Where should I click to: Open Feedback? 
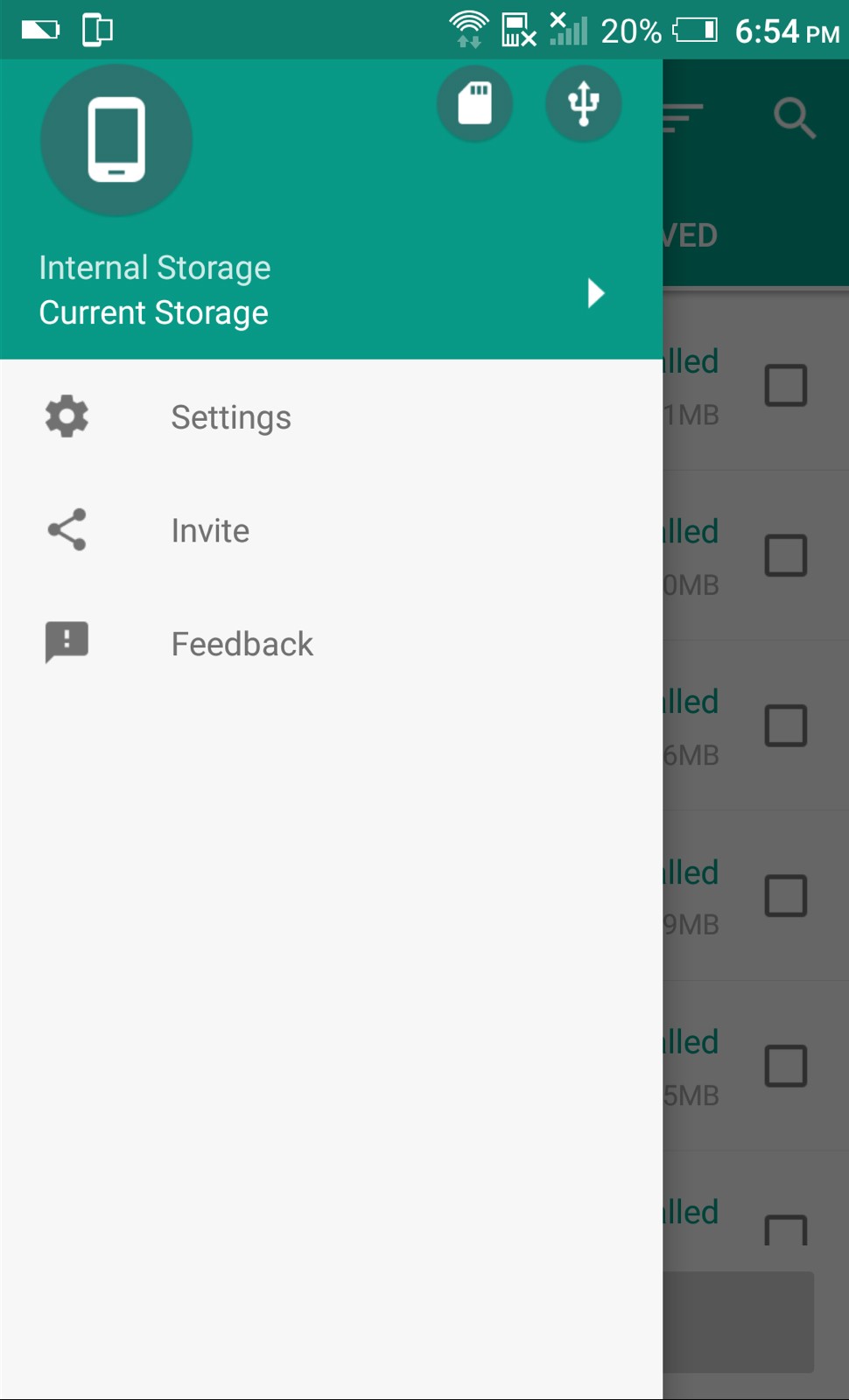click(331, 644)
